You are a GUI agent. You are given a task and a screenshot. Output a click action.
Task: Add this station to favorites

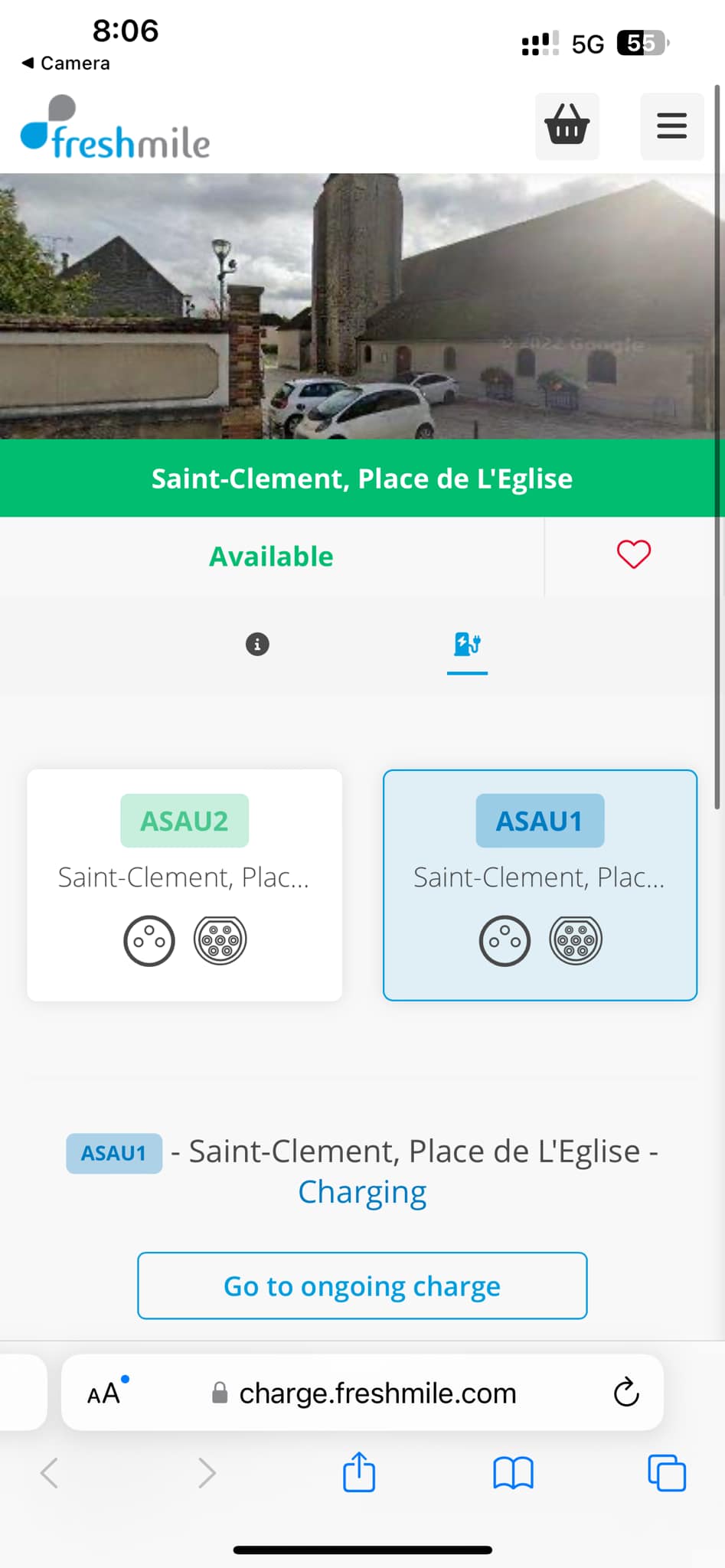click(x=633, y=555)
